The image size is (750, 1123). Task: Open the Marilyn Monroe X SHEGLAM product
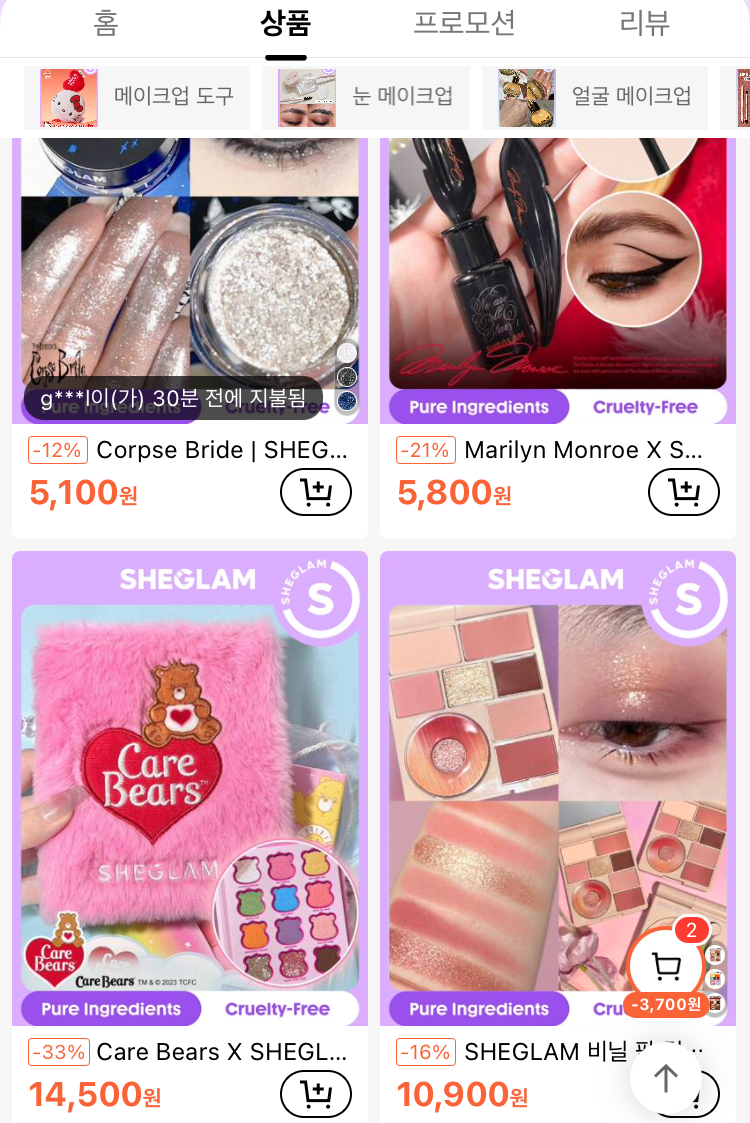tap(558, 270)
